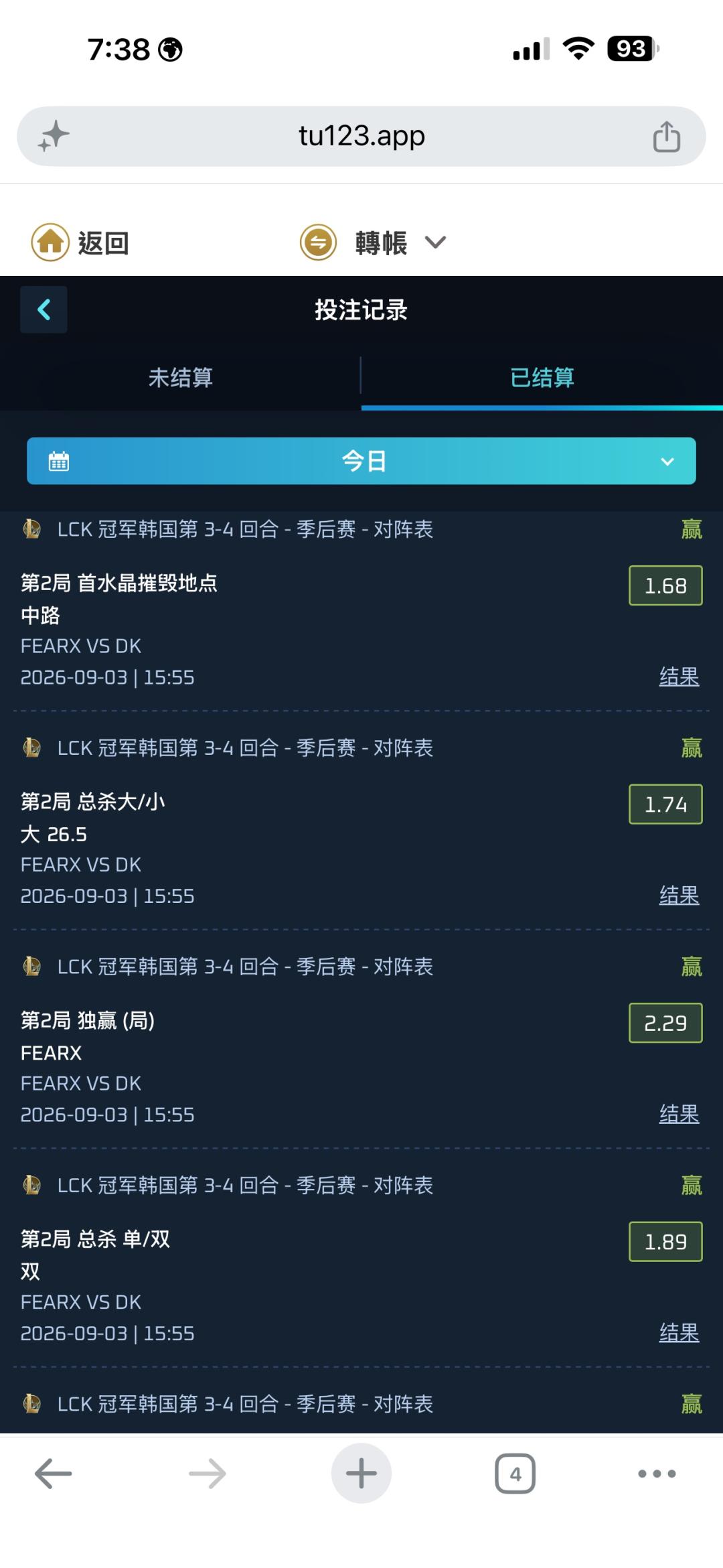Tap the sparkle icon in address bar
Viewport: 723px width, 1568px height.
pyautogui.click(x=54, y=136)
